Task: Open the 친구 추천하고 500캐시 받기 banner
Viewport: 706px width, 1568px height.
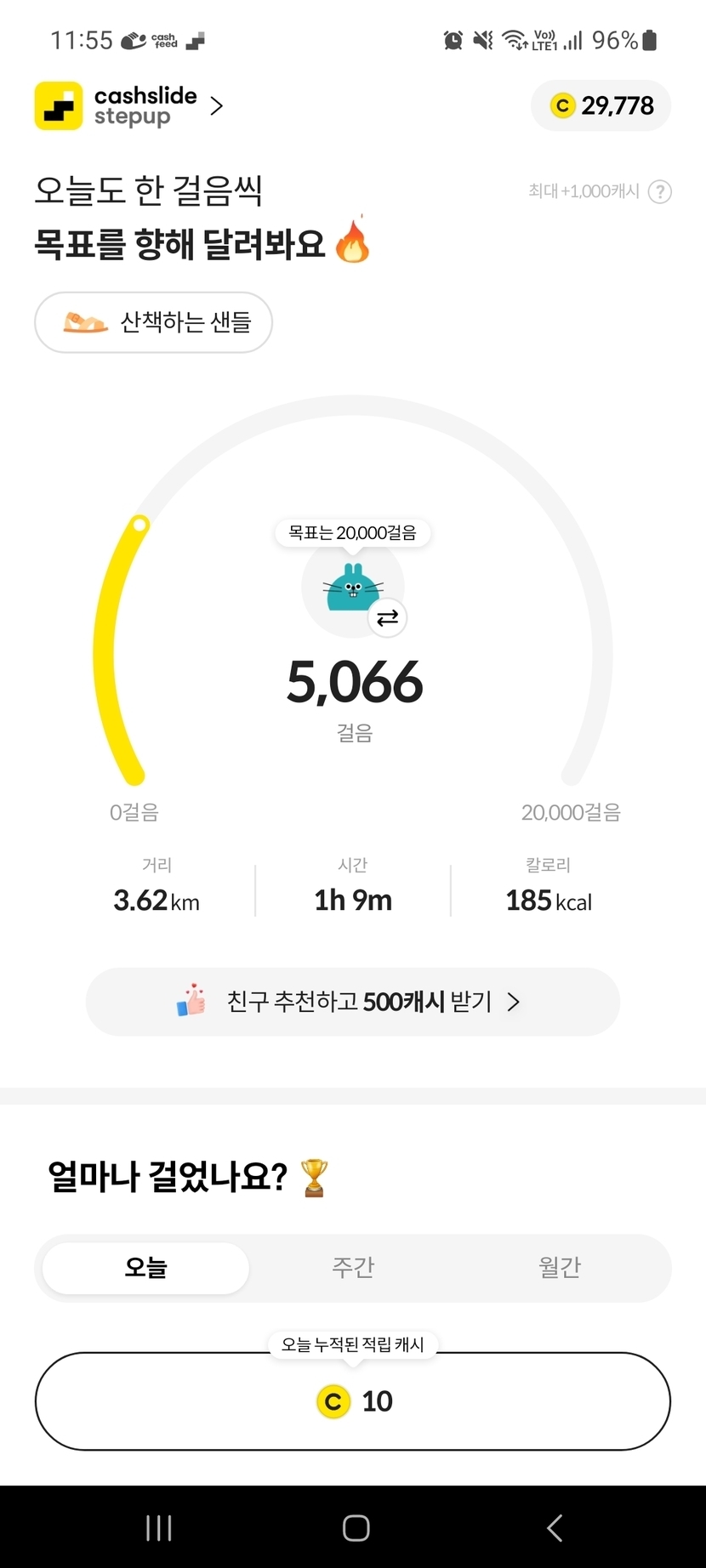Action: pos(353,1002)
